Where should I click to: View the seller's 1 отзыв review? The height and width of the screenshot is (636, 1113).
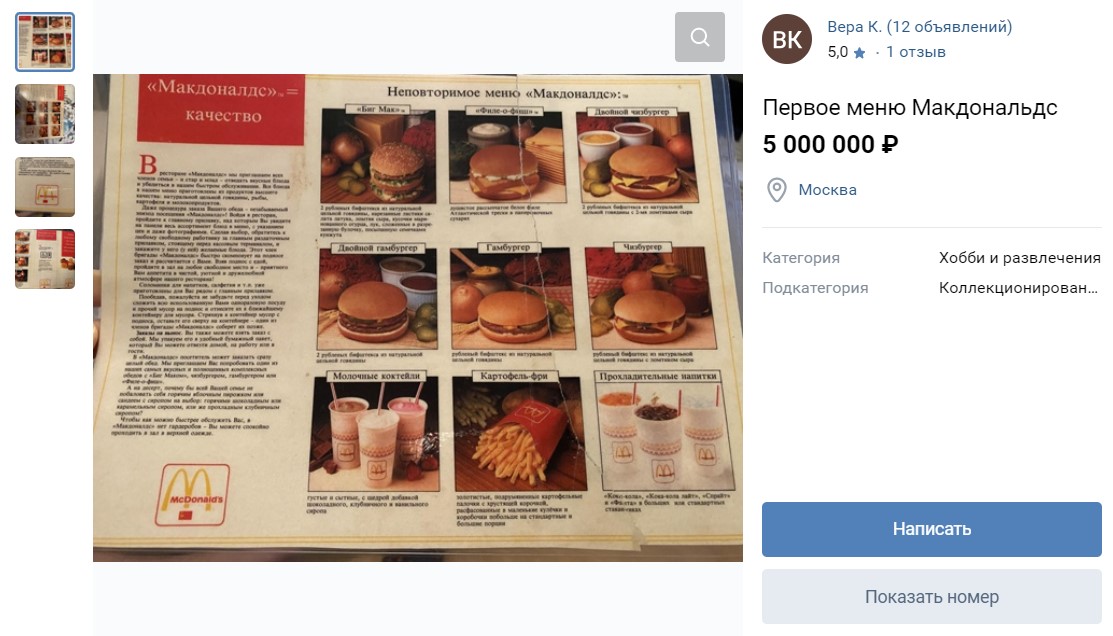click(x=915, y=52)
